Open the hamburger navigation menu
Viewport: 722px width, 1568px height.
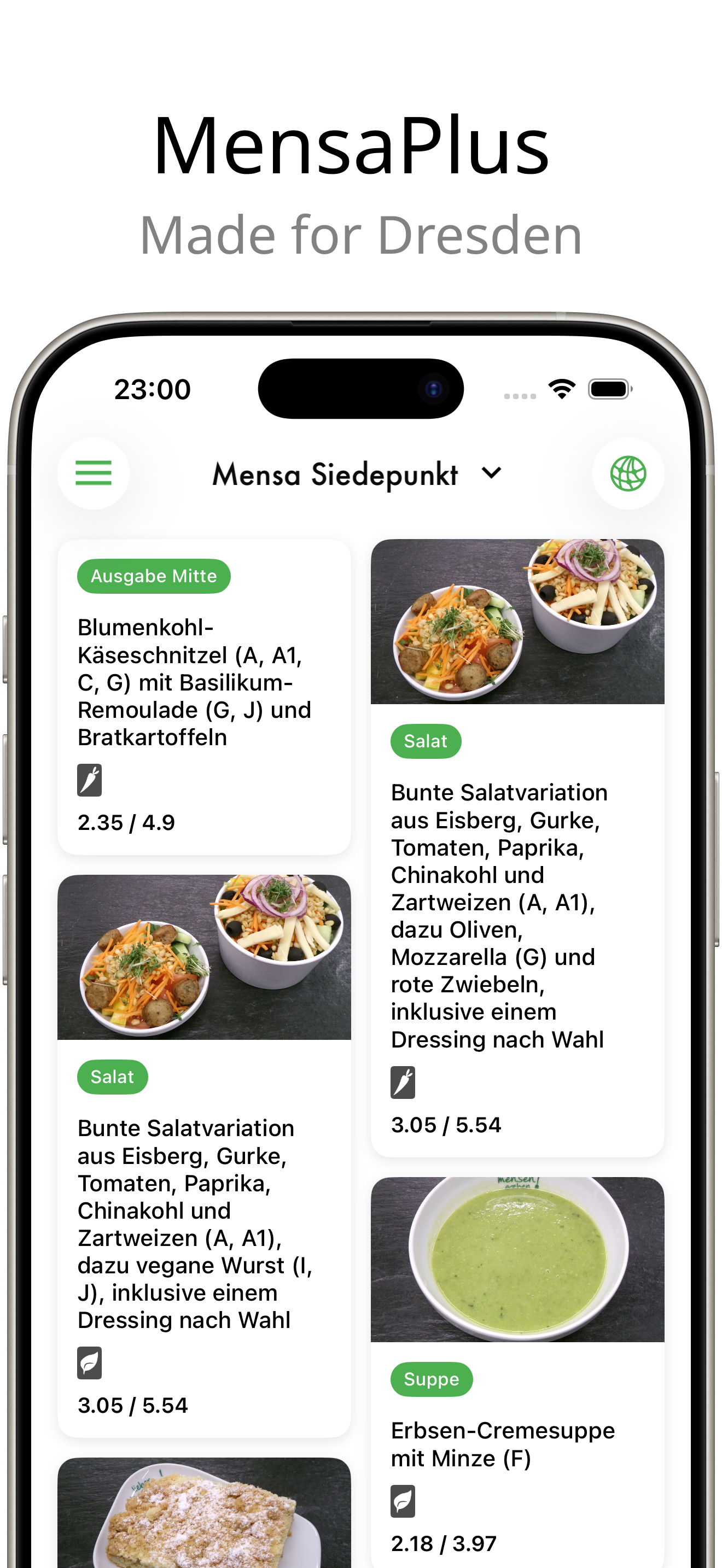click(92, 473)
